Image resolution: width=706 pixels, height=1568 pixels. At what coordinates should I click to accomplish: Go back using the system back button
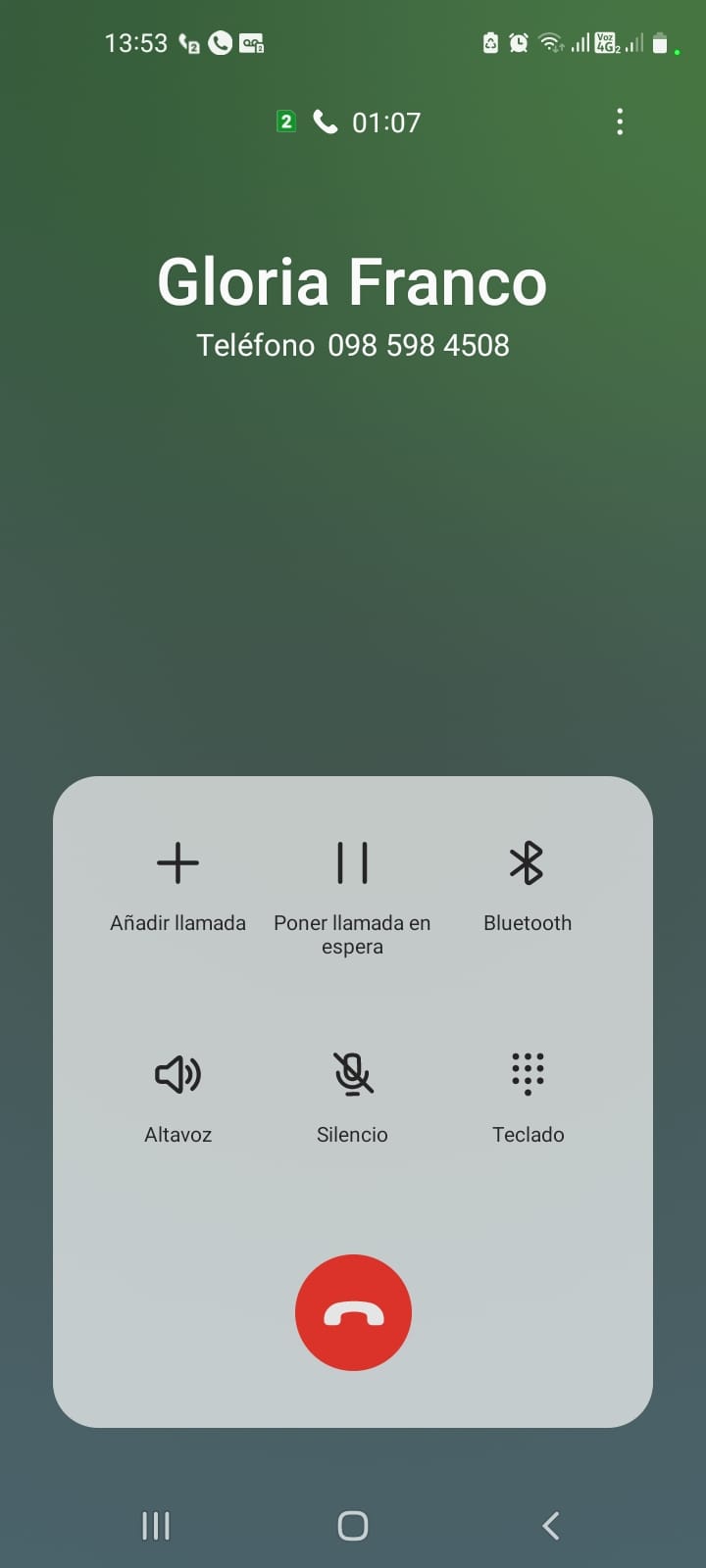(551, 1526)
